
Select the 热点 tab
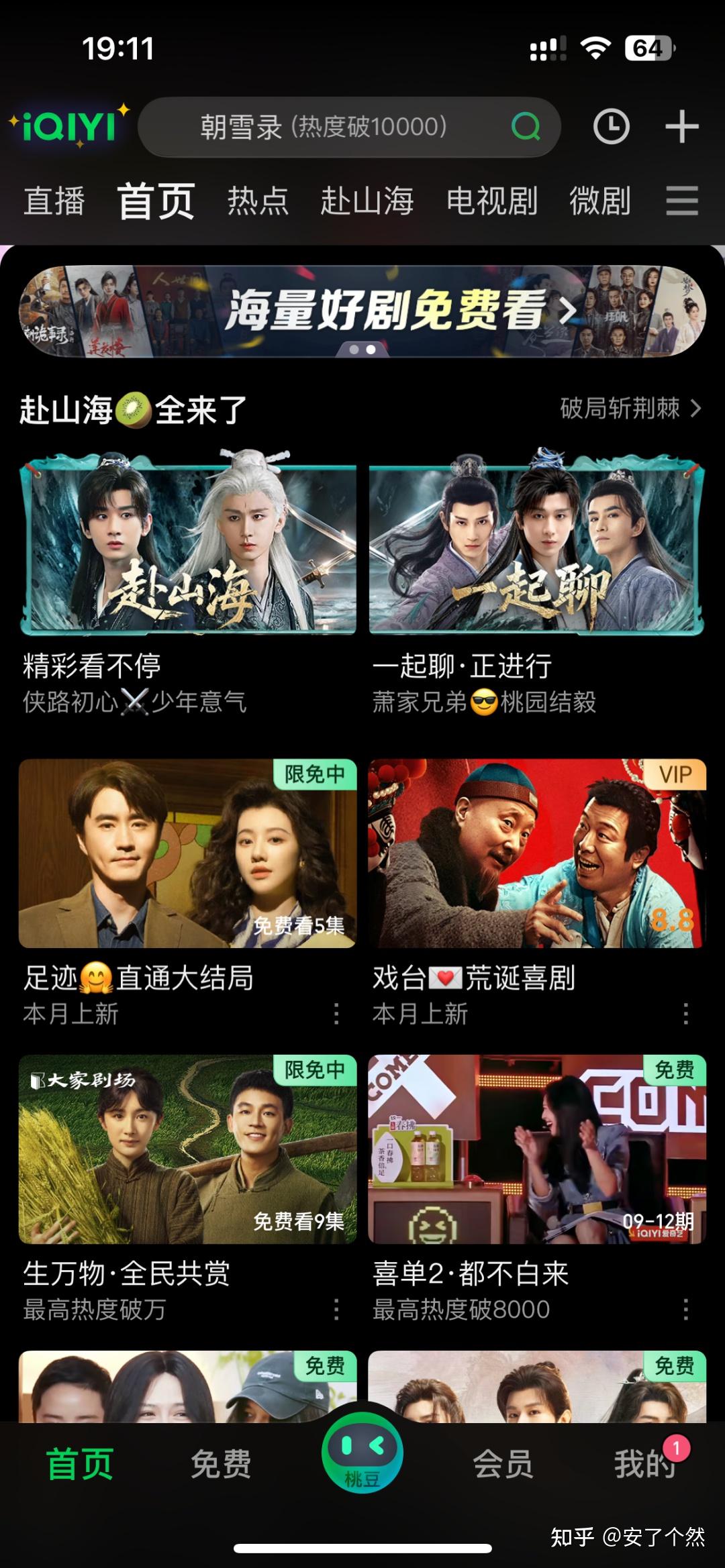pos(260,201)
